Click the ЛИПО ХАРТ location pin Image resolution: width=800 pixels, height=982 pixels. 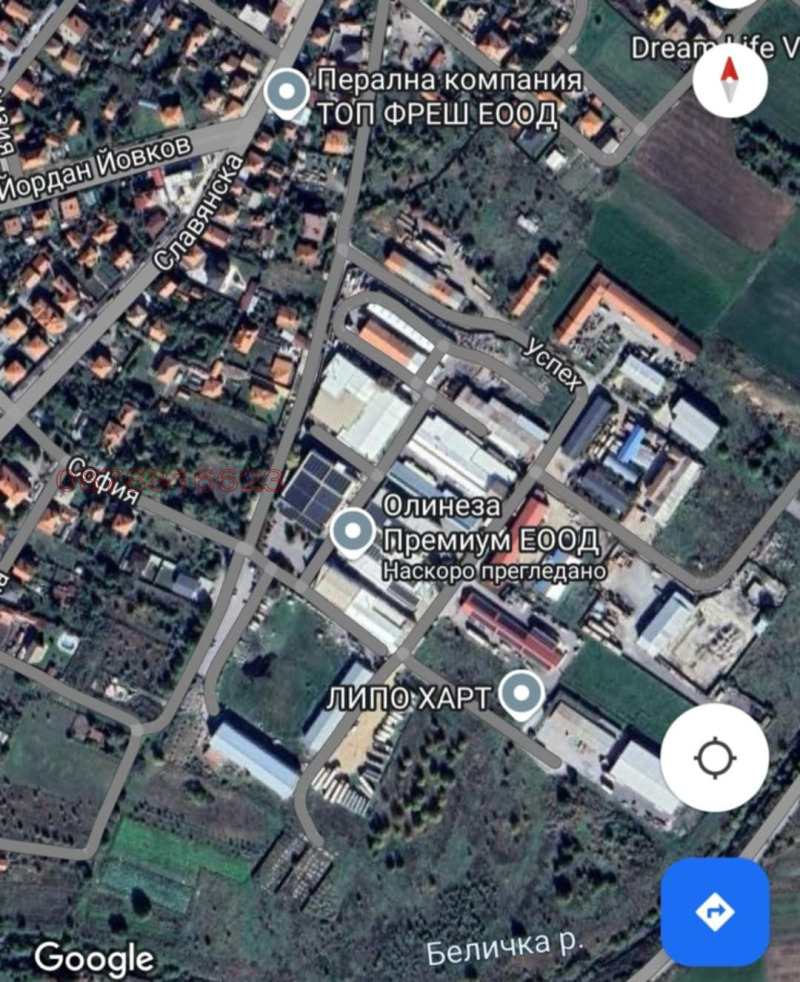(x=519, y=693)
